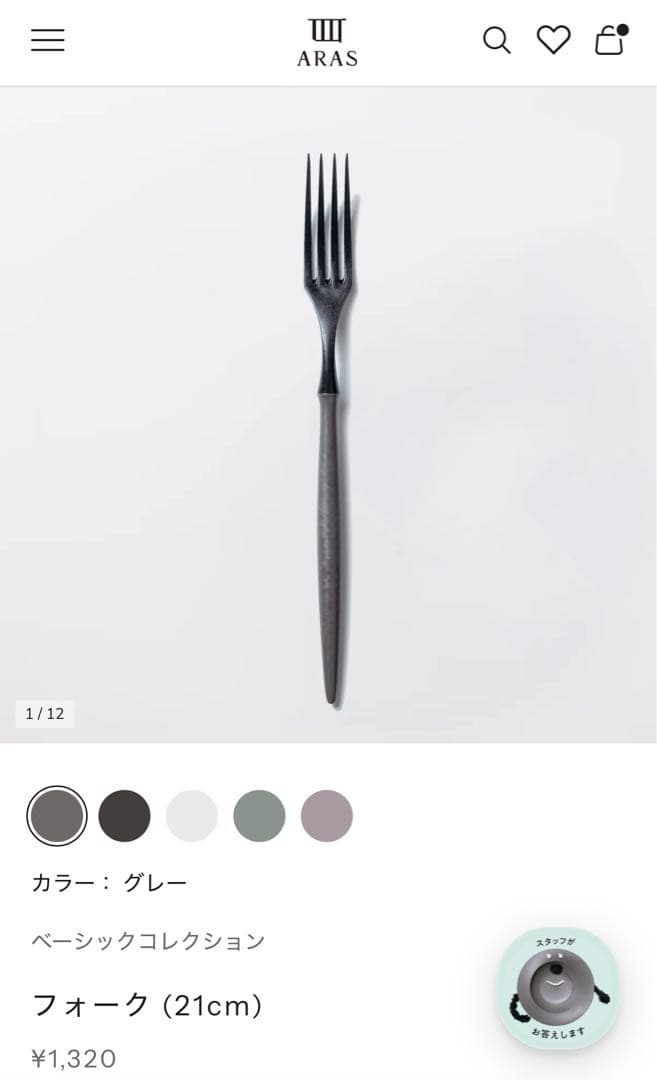Image resolution: width=657 pixels, height=1080 pixels.
Task: Open the fork product image
Action: 328,420
